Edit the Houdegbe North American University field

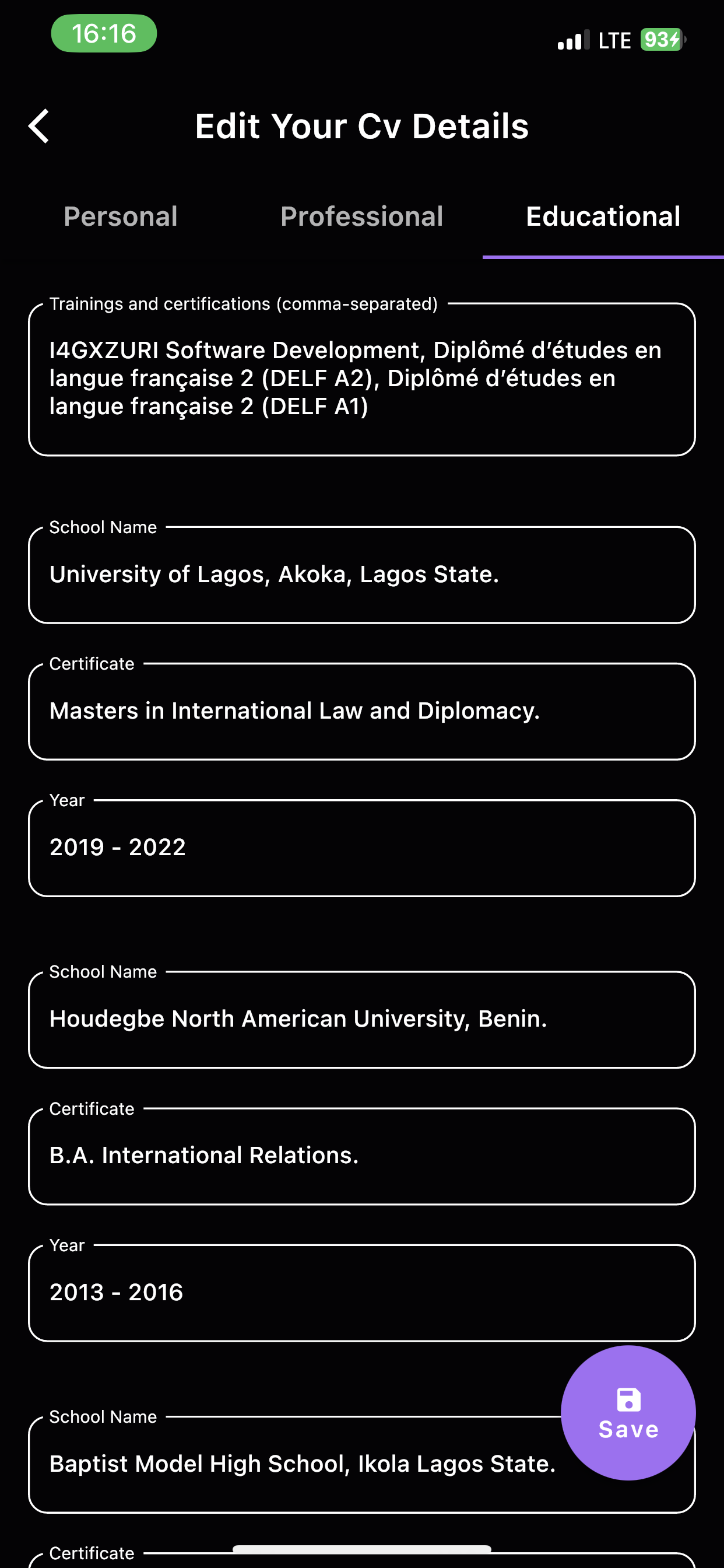pos(361,1019)
